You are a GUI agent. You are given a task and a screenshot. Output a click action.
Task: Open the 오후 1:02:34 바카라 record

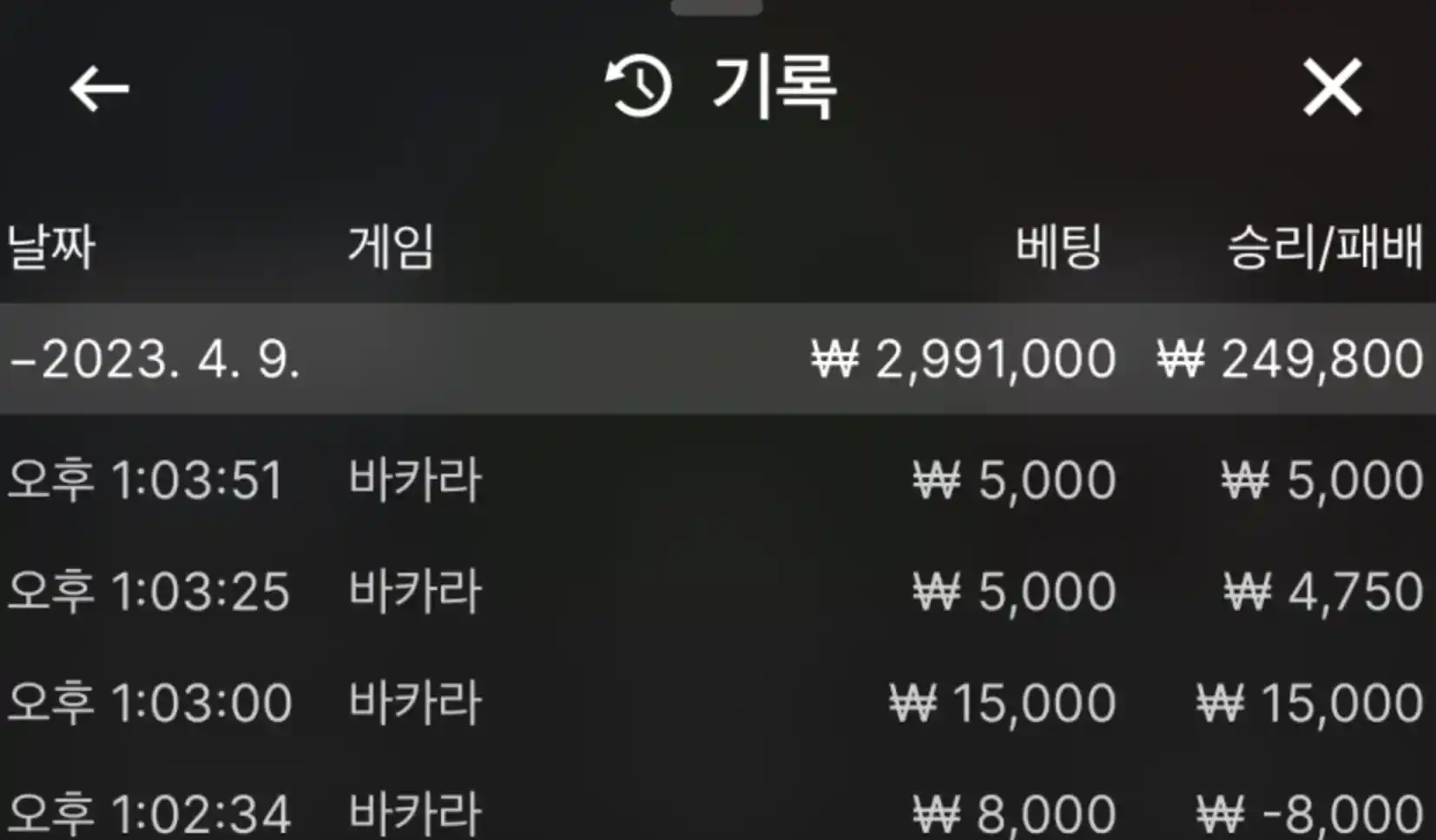pos(717,812)
